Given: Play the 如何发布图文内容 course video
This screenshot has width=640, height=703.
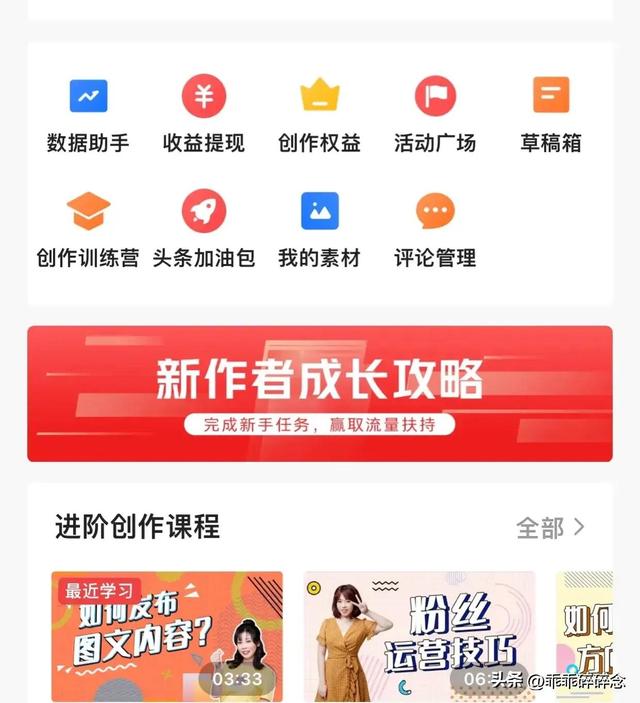Looking at the screenshot, I should pos(167,636).
